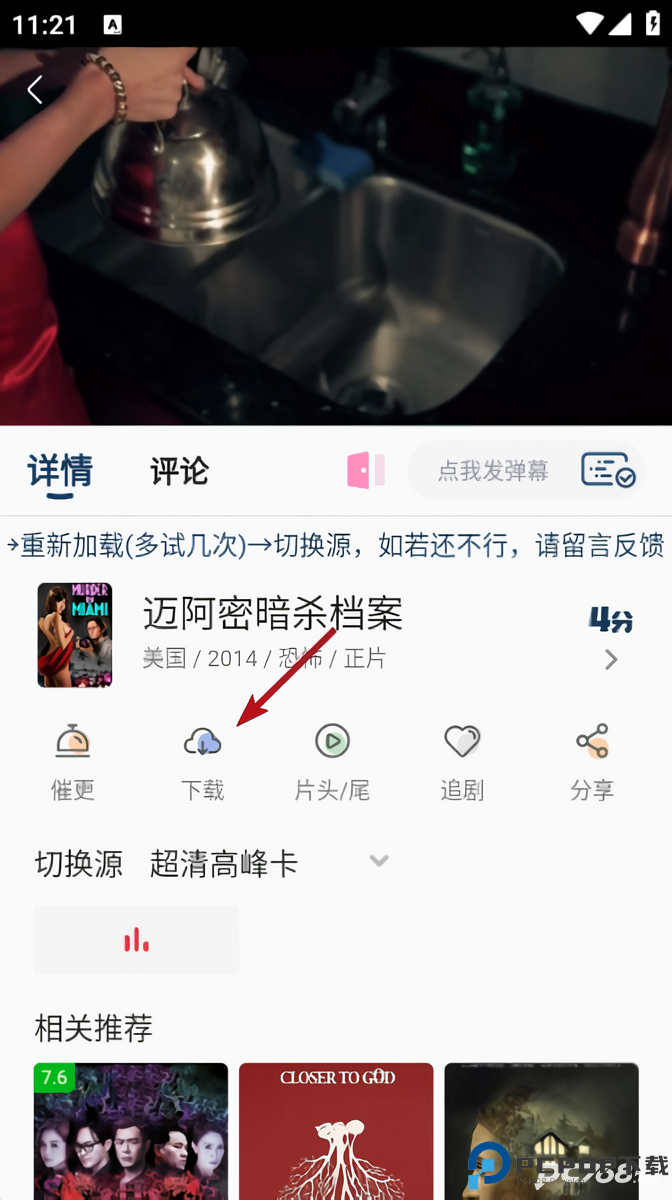Switch to the 评论 tab

point(179,471)
